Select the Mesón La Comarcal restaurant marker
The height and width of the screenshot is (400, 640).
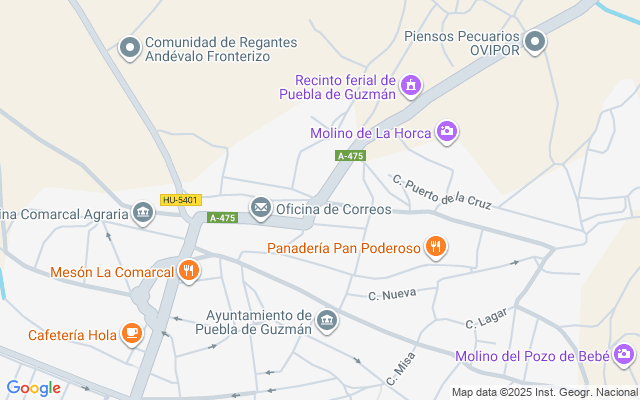coord(189,271)
